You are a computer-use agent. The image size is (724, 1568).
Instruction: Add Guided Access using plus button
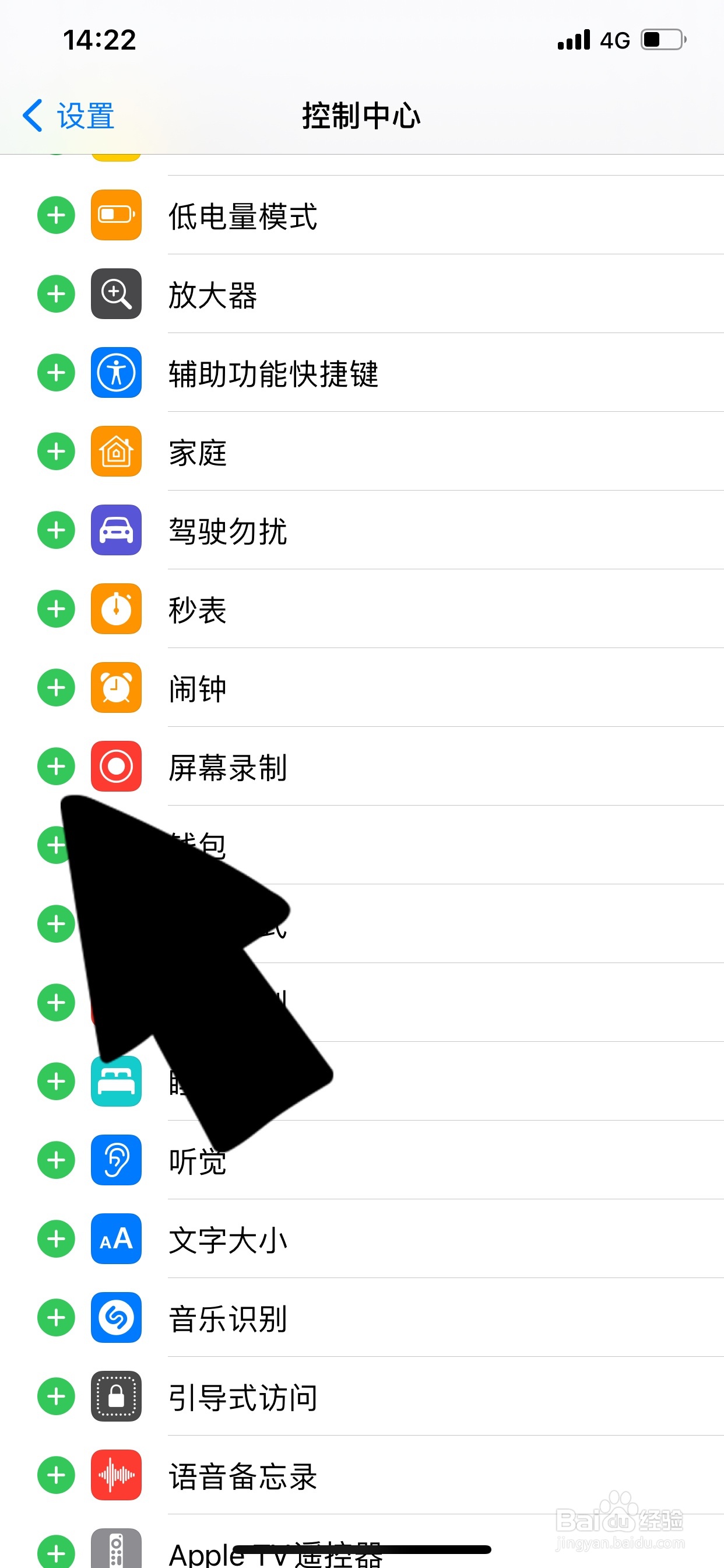[x=55, y=1396]
